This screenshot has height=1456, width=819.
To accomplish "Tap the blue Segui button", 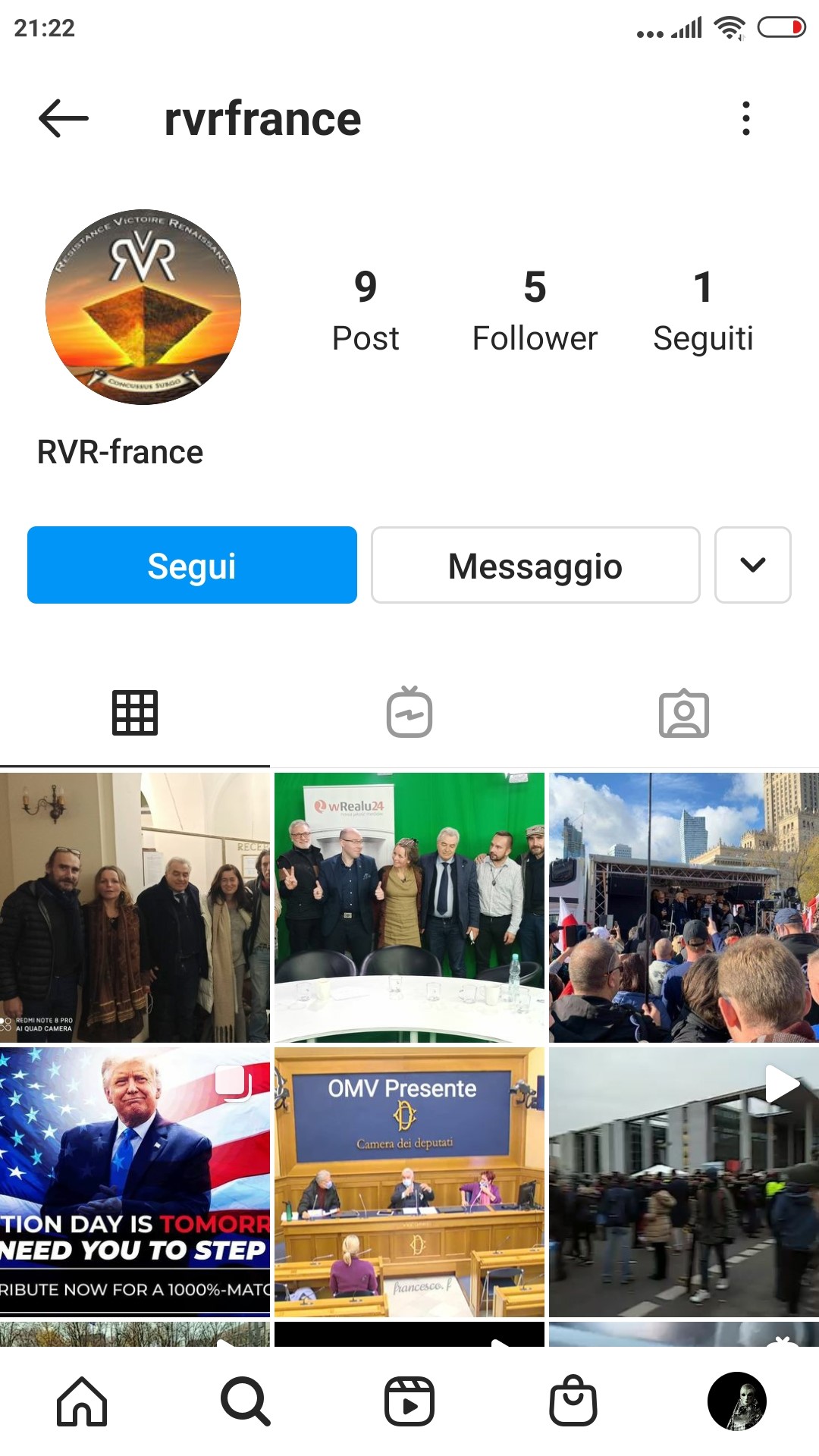I will click(x=192, y=565).
